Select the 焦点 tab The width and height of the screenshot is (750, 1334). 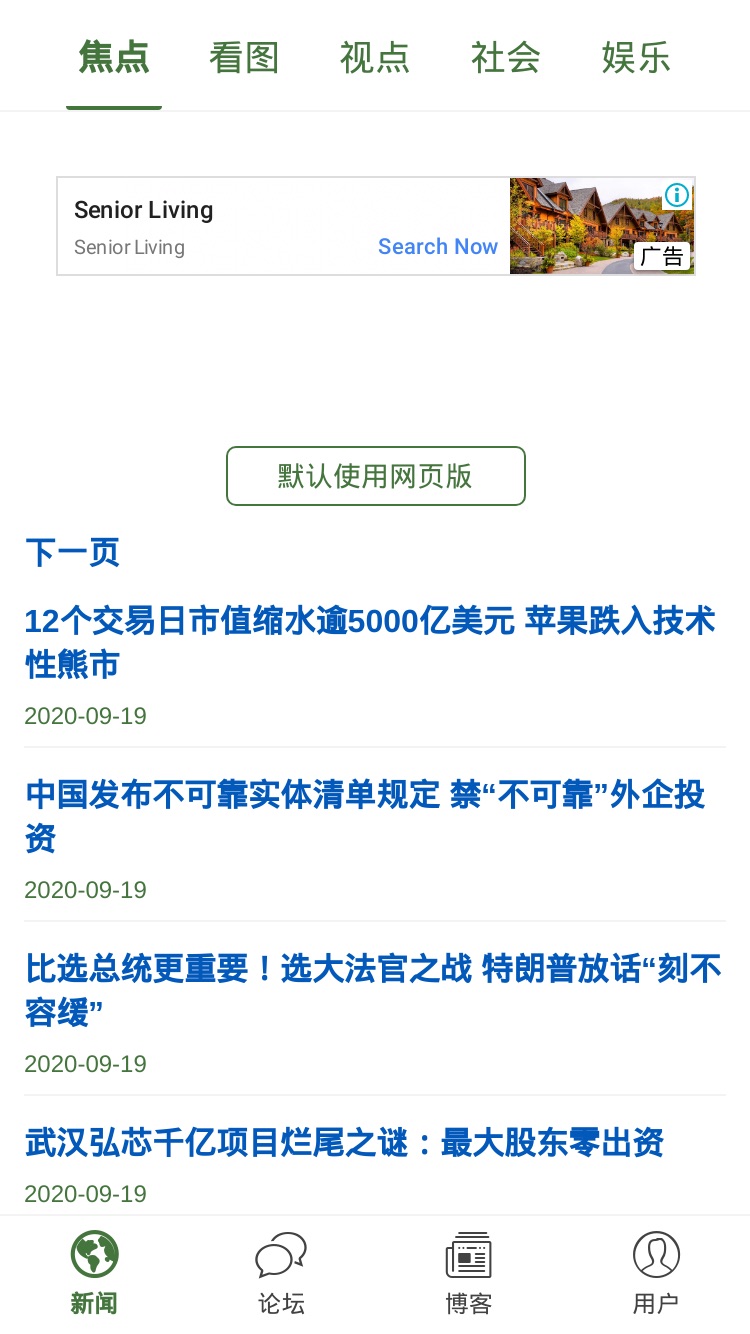114,57
